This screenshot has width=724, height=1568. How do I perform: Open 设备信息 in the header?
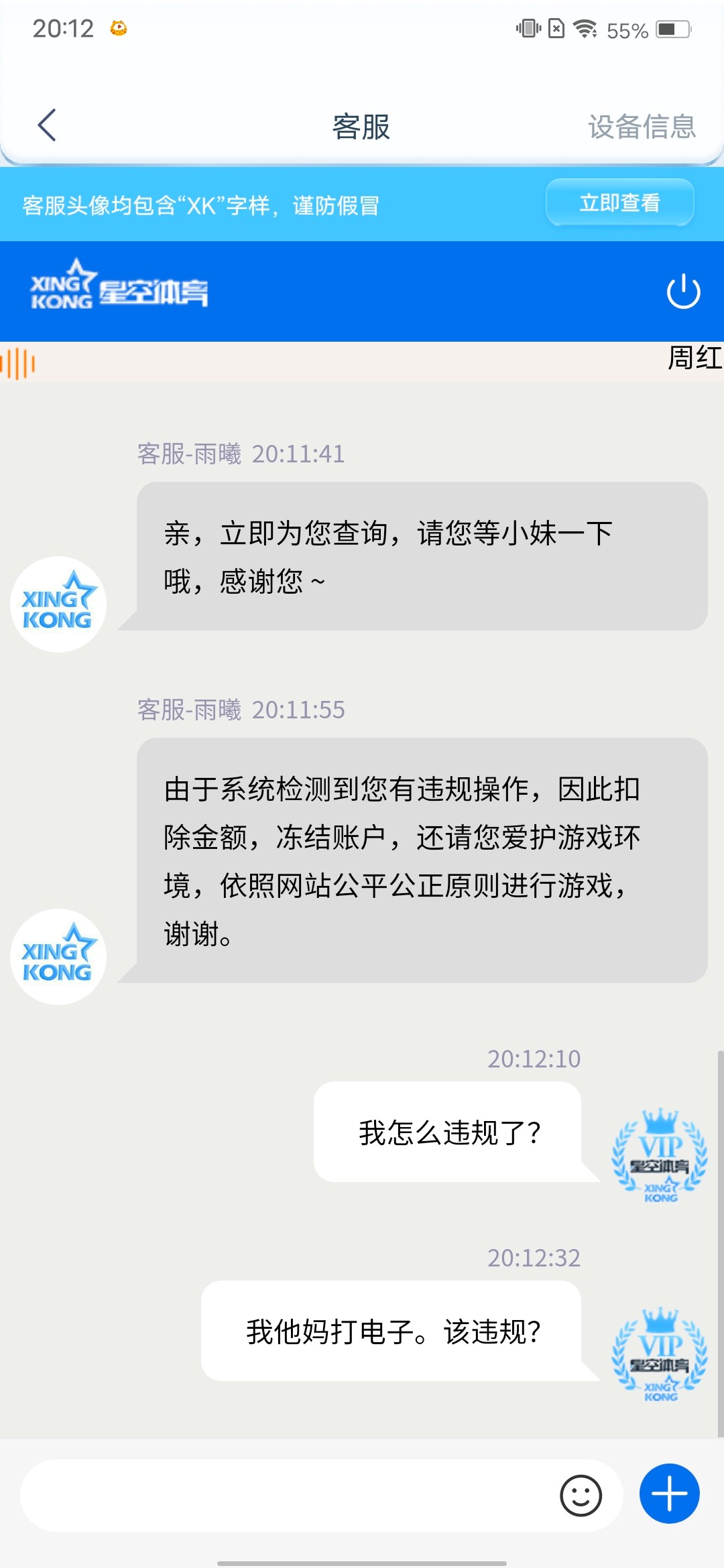click(642, 127)
